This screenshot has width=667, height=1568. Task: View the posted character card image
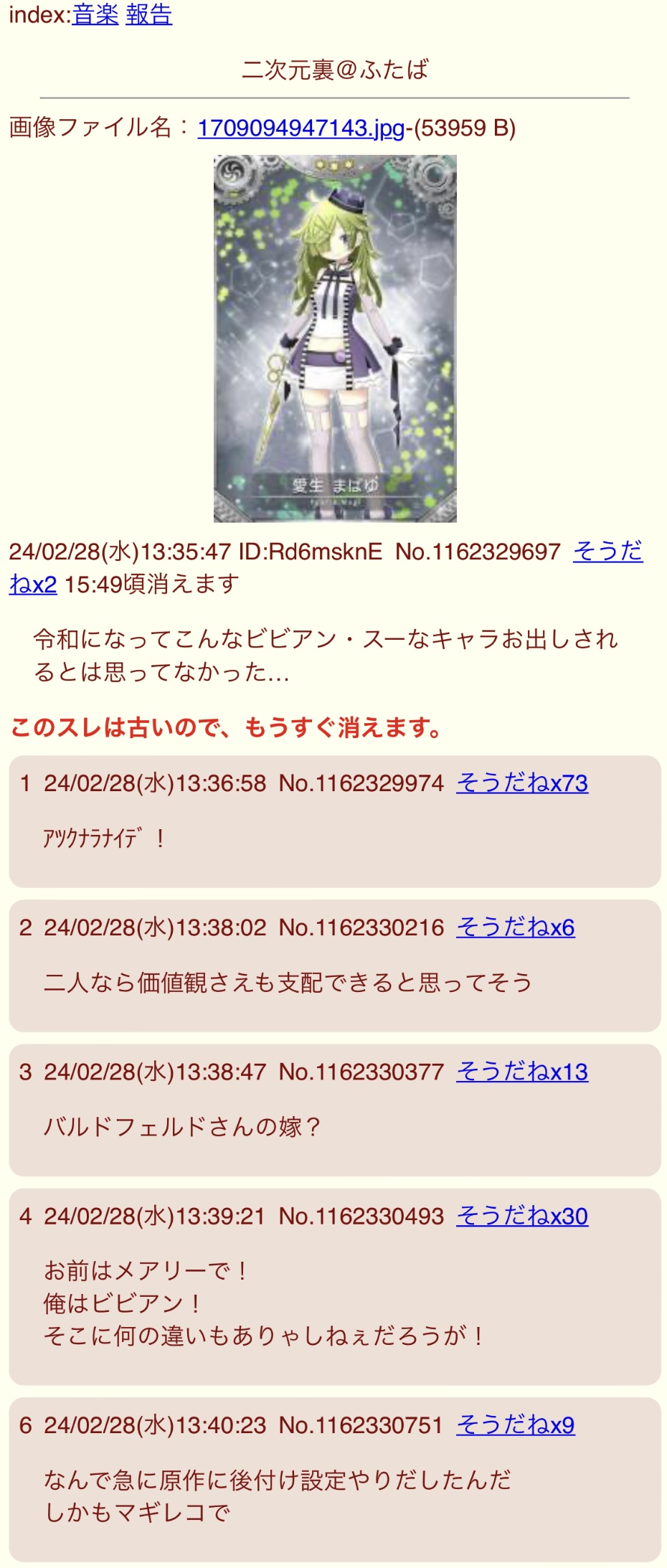[335, 339]
